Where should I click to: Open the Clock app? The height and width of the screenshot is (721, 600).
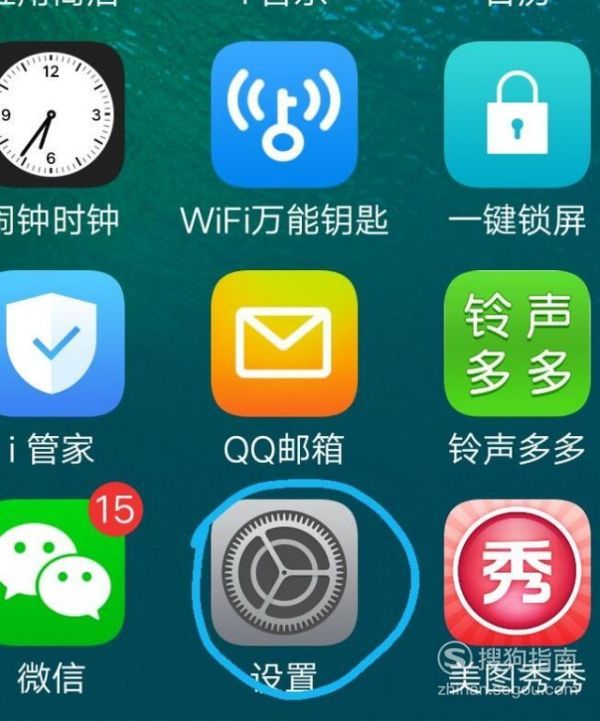[55, 115]
